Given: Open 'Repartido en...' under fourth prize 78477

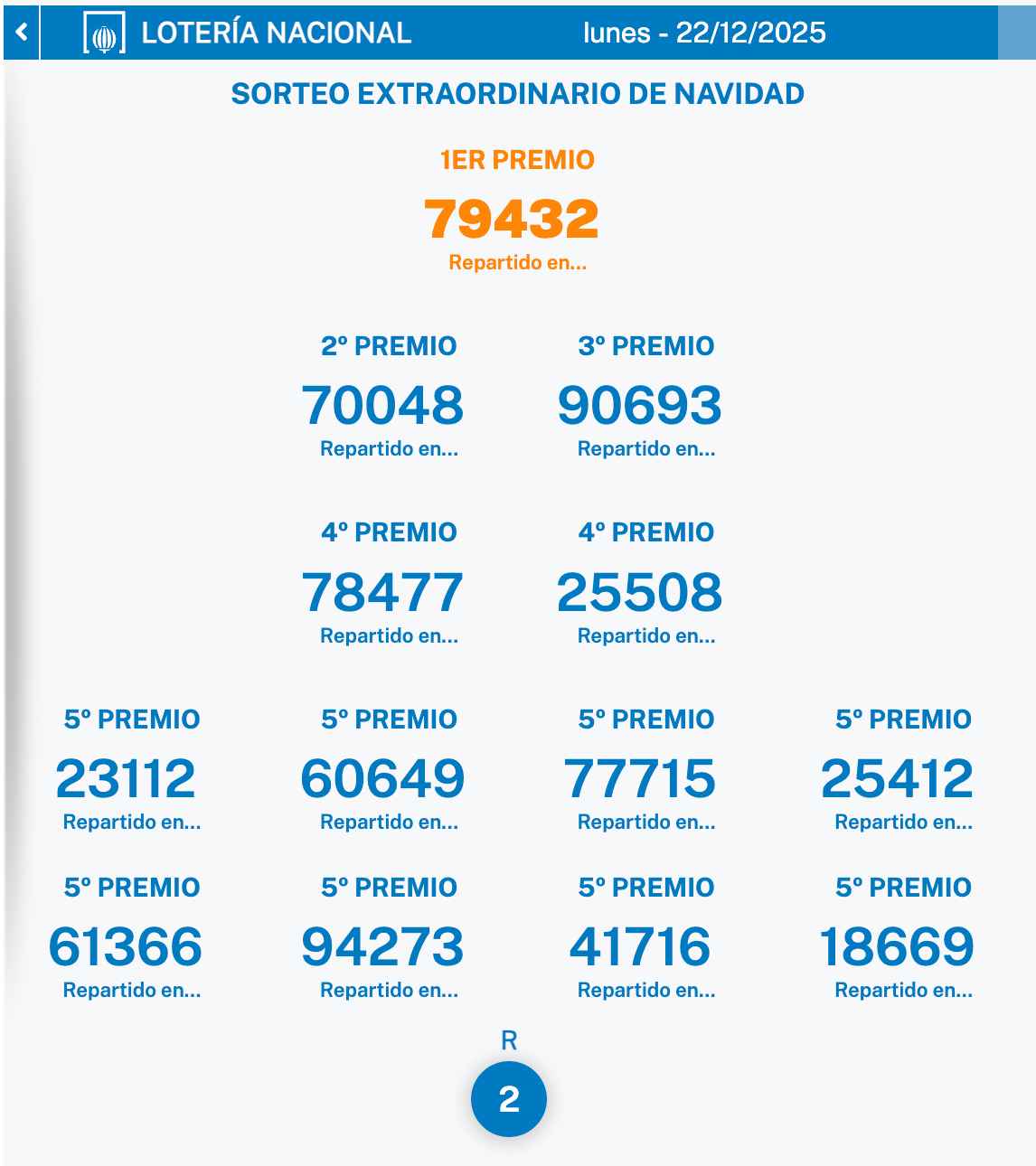Looking at the screenshot, I should (x=389, y=636).
